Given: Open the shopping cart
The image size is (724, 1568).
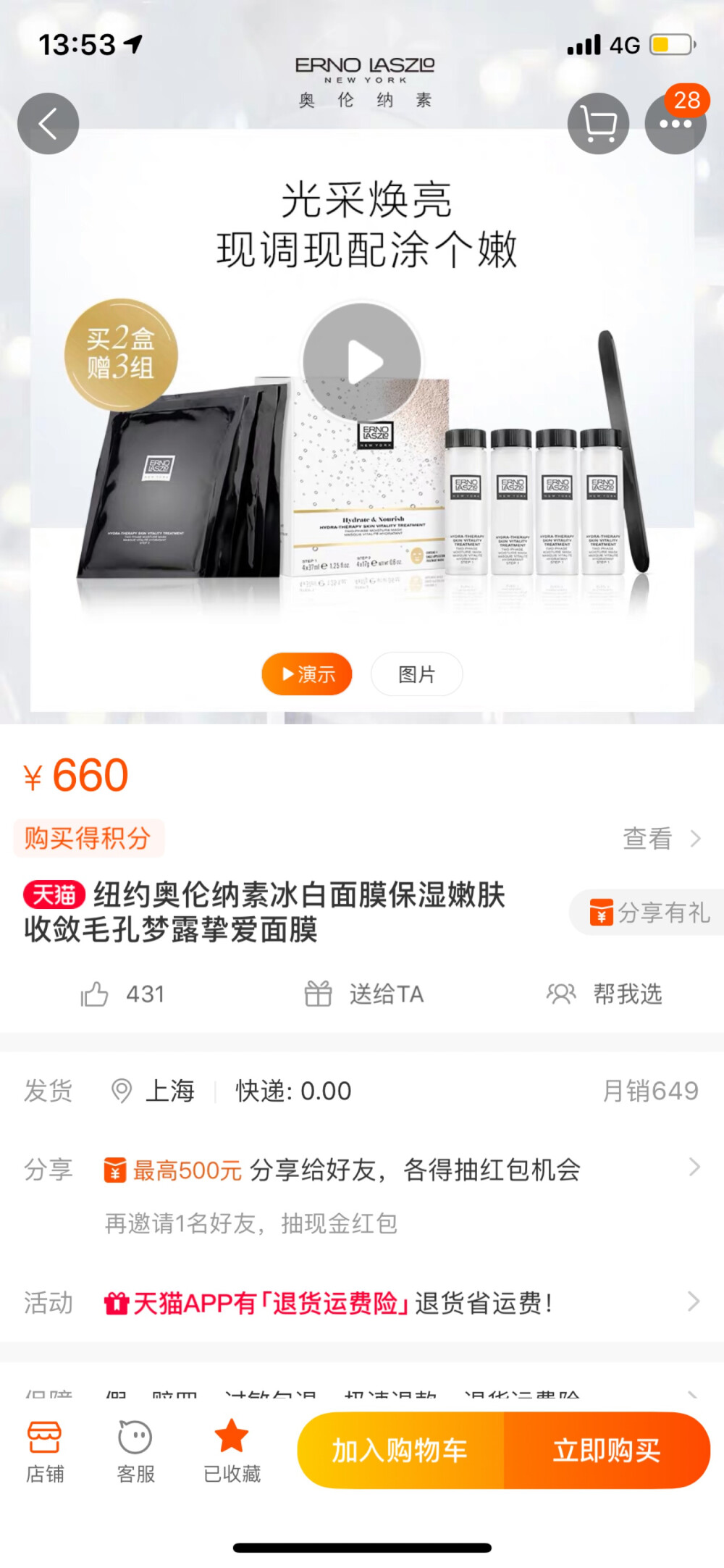Looking at the screenshot, I should click(x=598, y=124).
